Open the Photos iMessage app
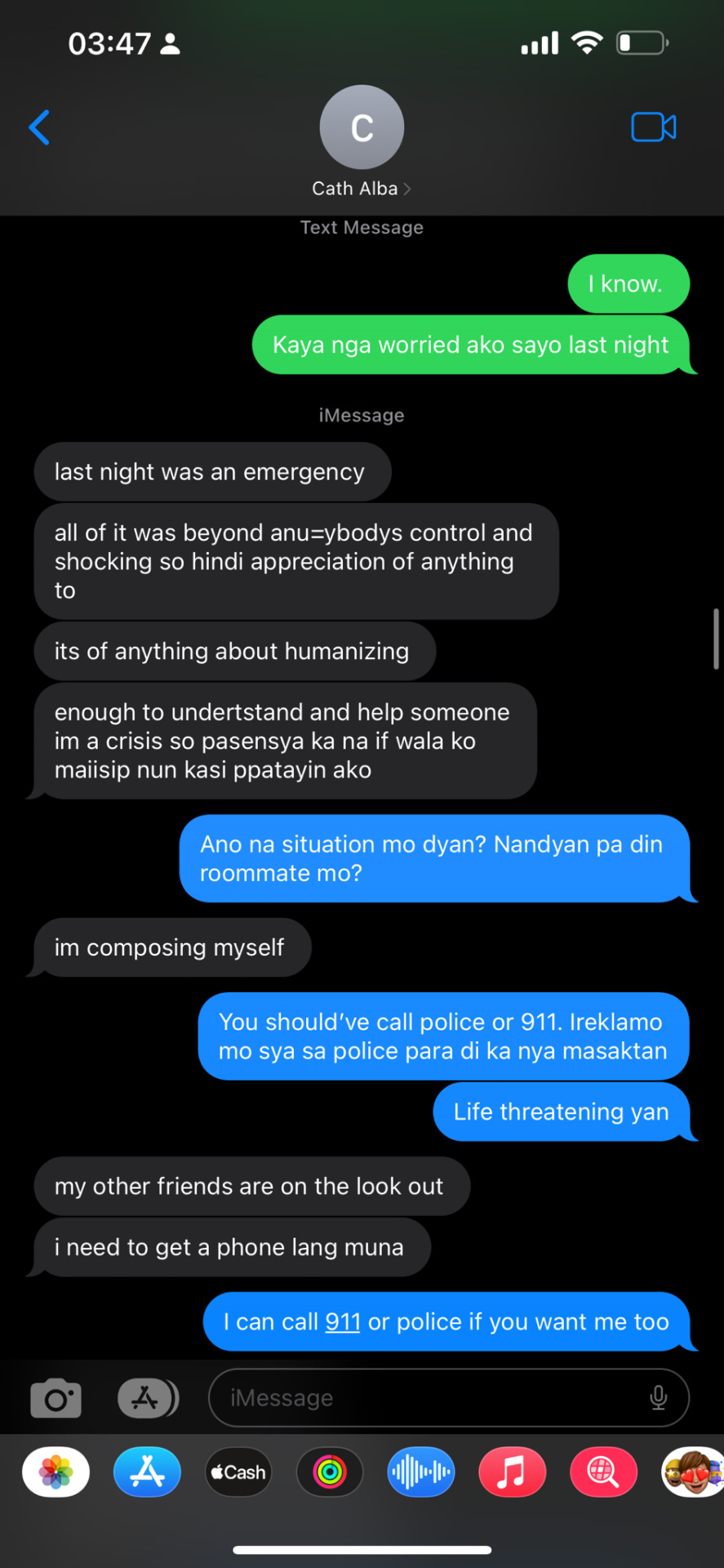Image resolution: width=724 pixels, height=1568 pixels. [56, 1472]
